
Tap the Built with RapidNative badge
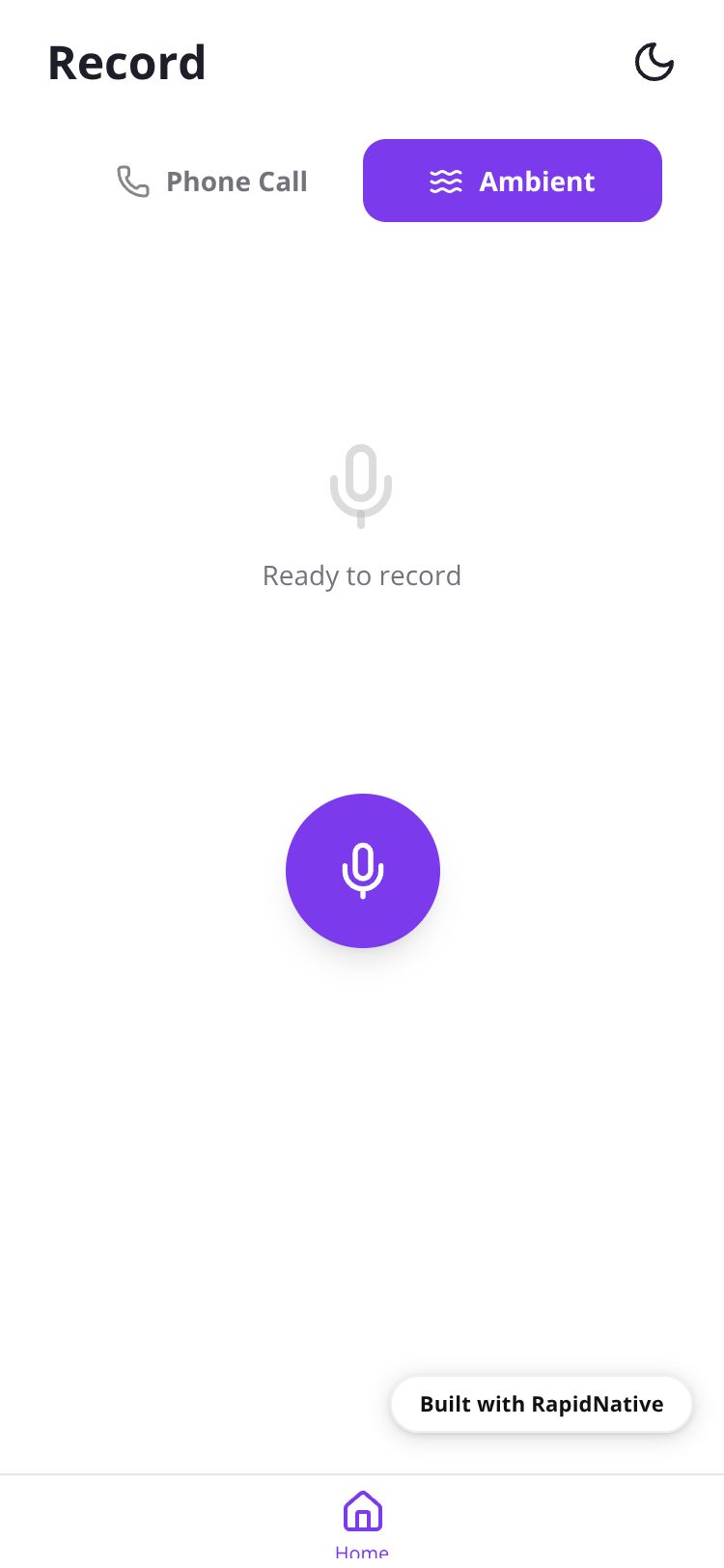point(541,1404)
